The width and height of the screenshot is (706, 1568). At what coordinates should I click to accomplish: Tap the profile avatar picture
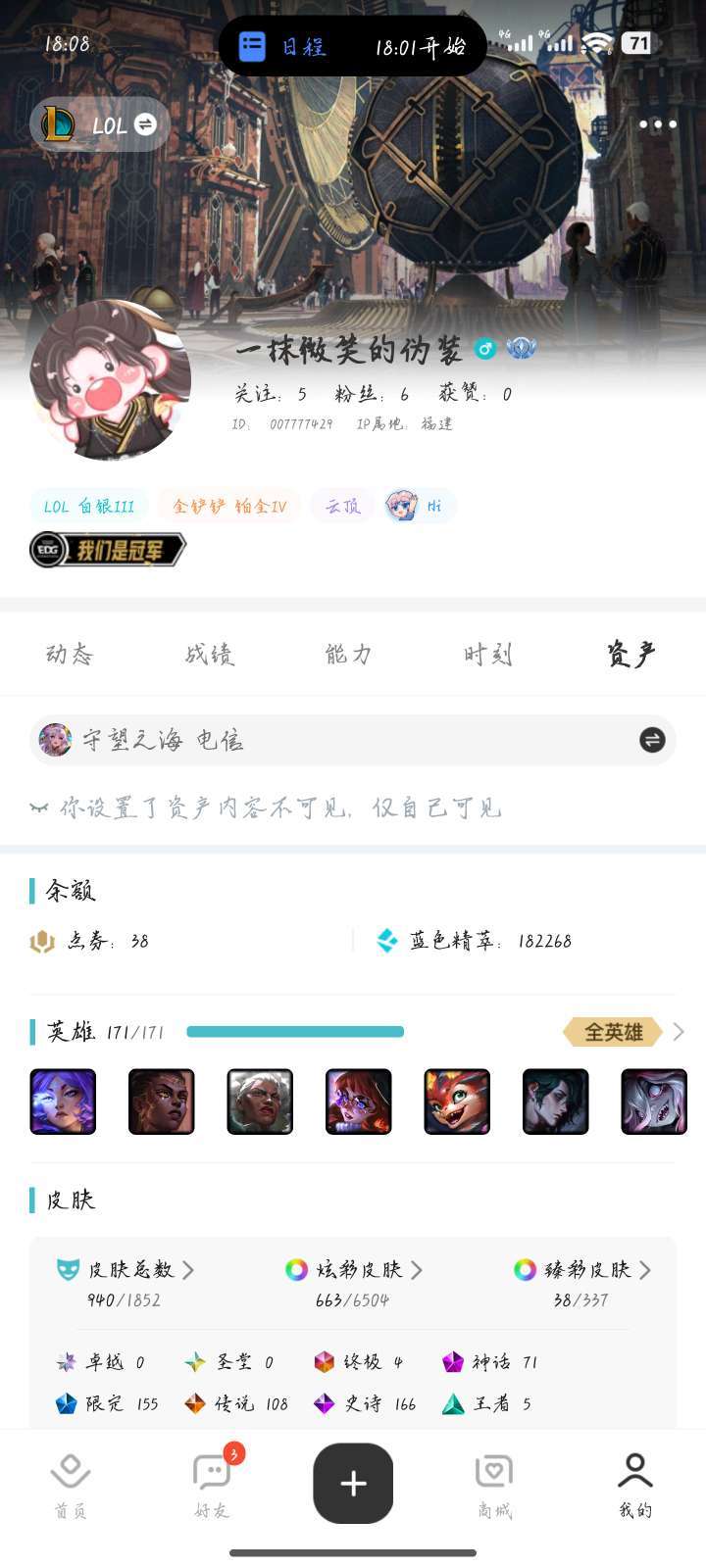click(x=110, y=379)
